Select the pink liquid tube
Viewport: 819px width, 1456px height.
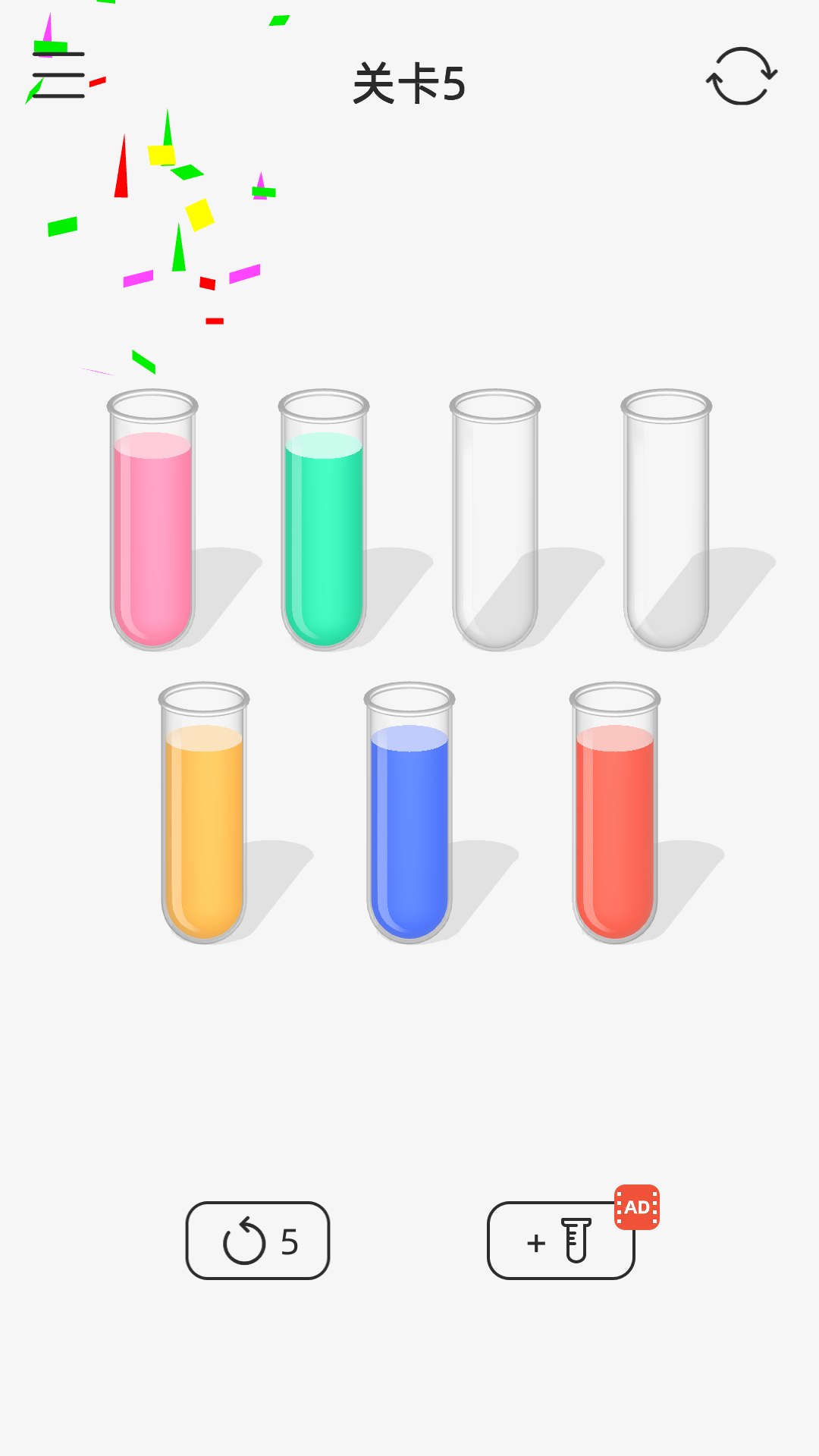pyautogui.click(x=152, y=523)
